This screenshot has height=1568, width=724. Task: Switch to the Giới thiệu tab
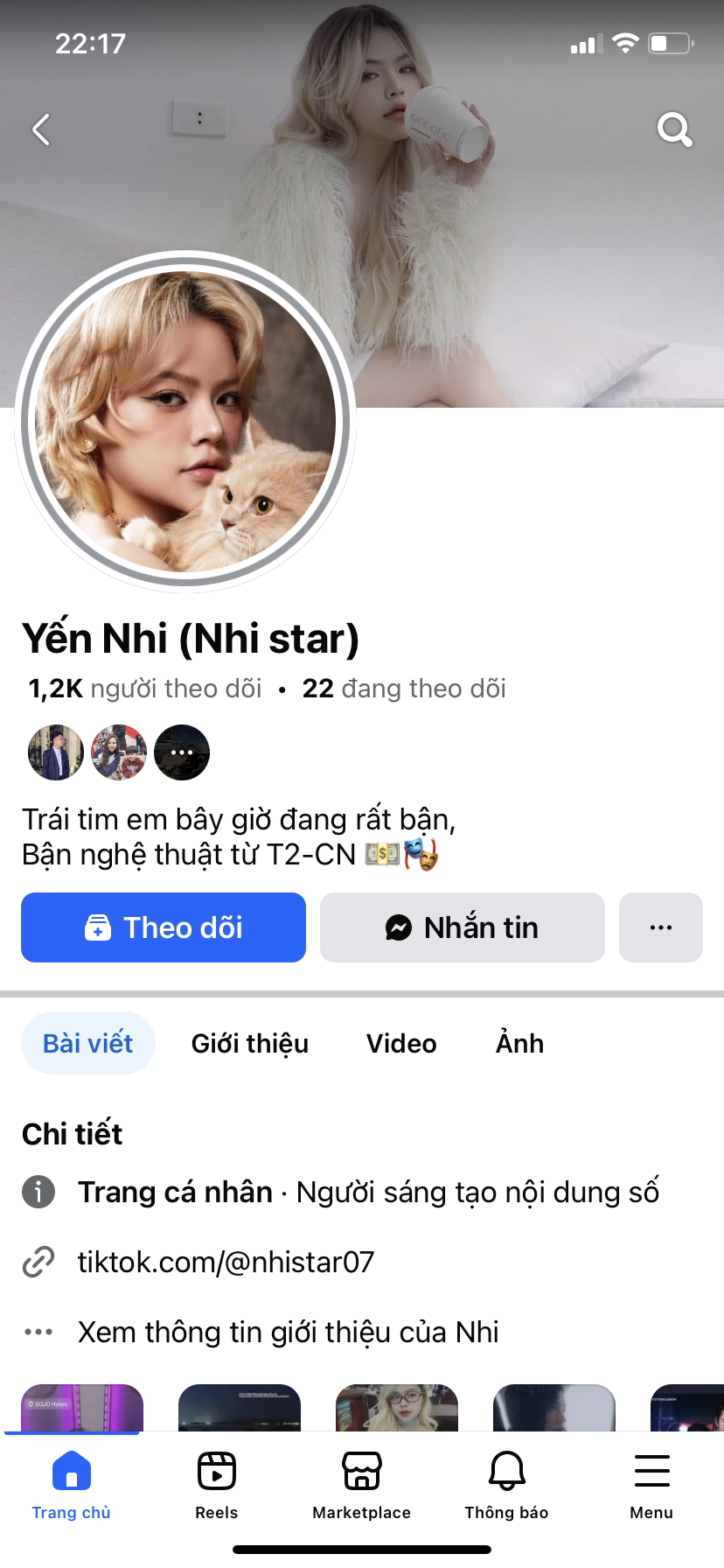(x=250, y=1043)
